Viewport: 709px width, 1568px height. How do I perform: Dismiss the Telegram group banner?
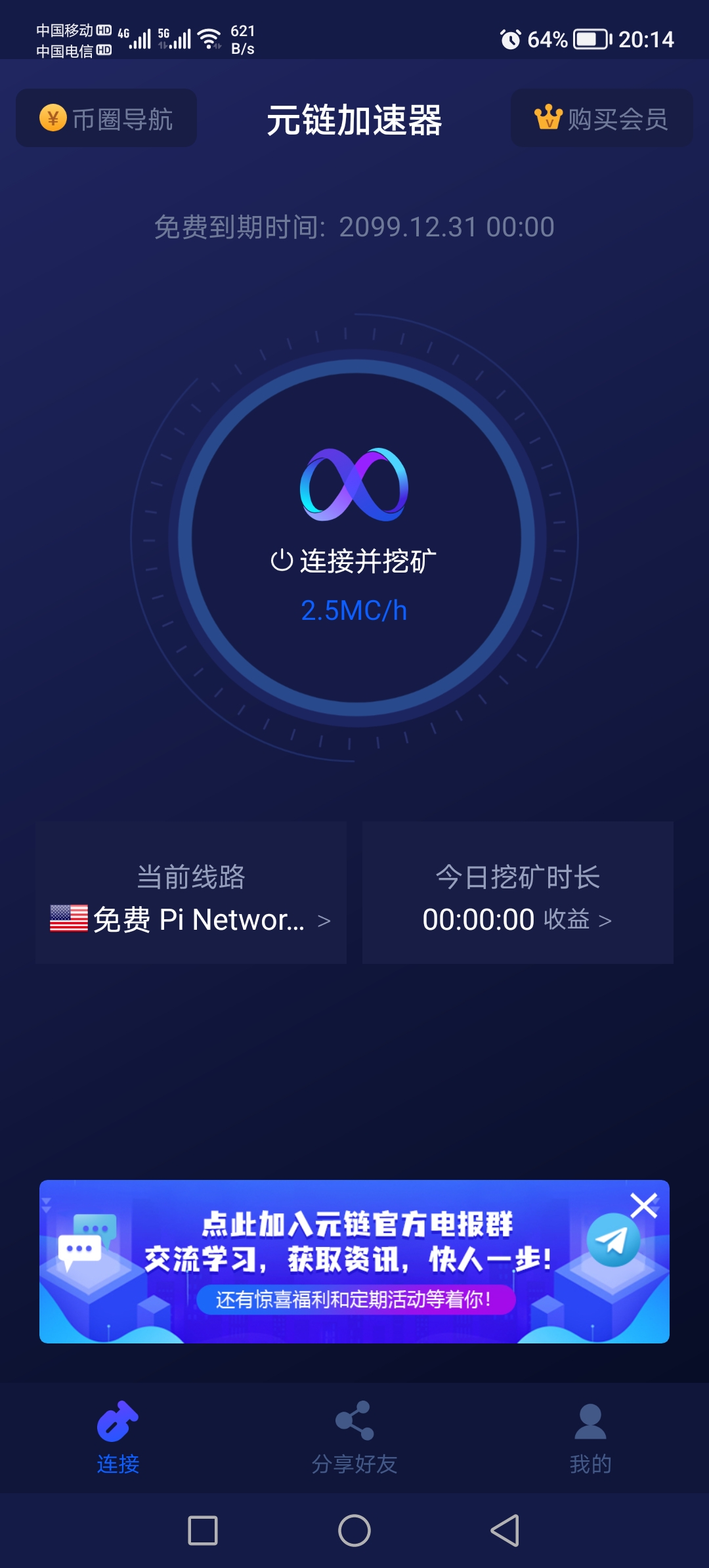[643, 1206]
